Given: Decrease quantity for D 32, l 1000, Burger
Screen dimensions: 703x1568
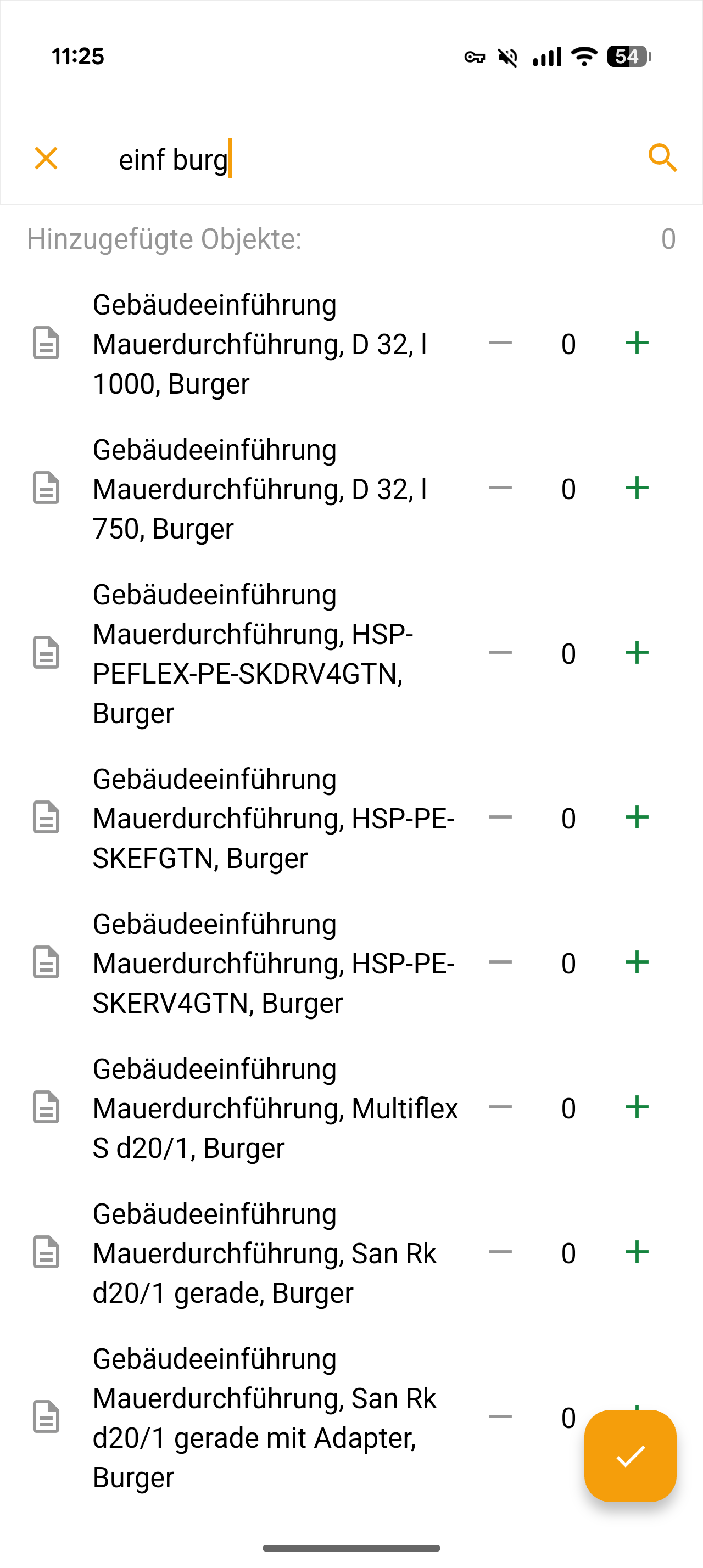Looking at the screenshot, I should click(500, 343).
